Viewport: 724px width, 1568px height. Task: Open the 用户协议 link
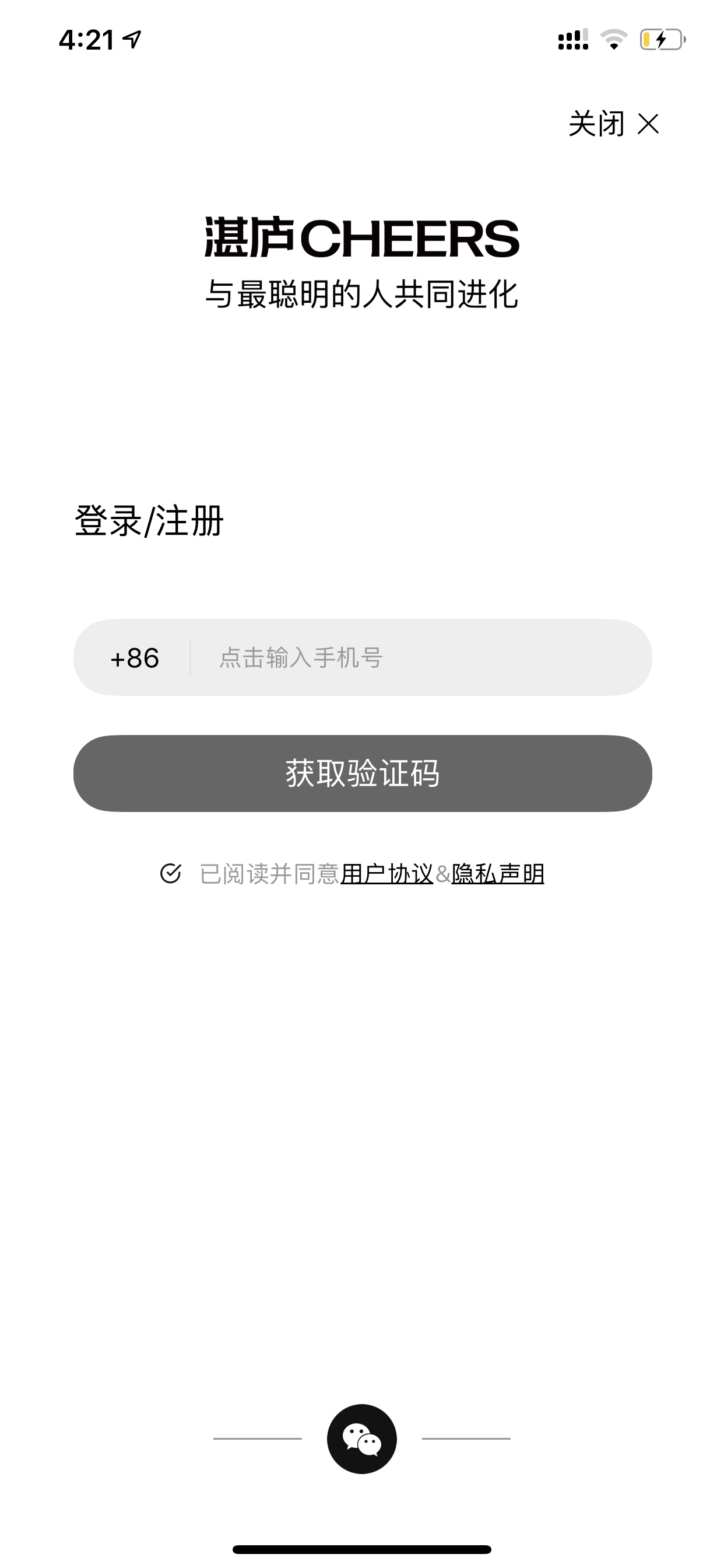386,873
